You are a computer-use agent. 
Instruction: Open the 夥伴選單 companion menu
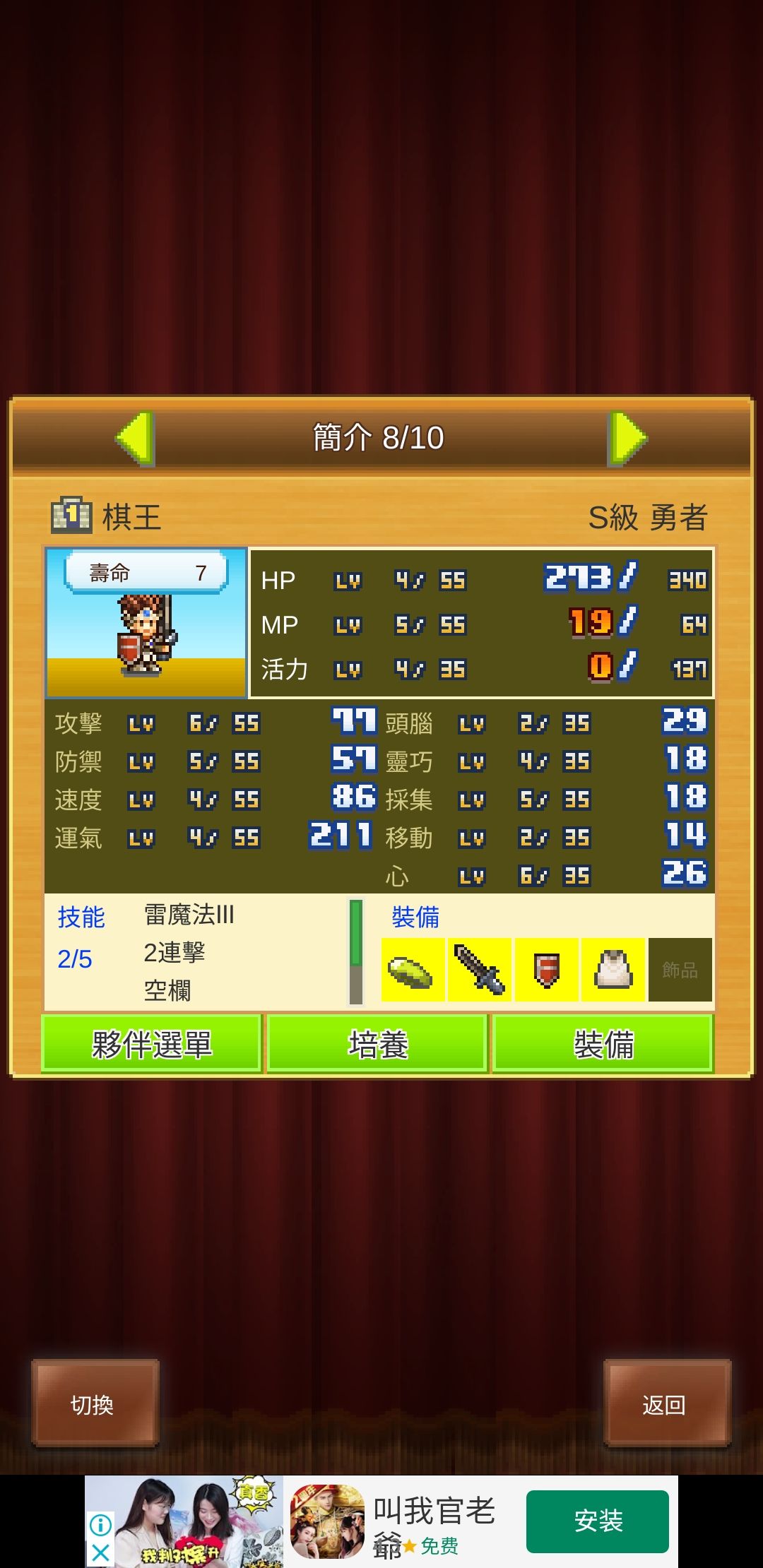(x=151, y=1045)
